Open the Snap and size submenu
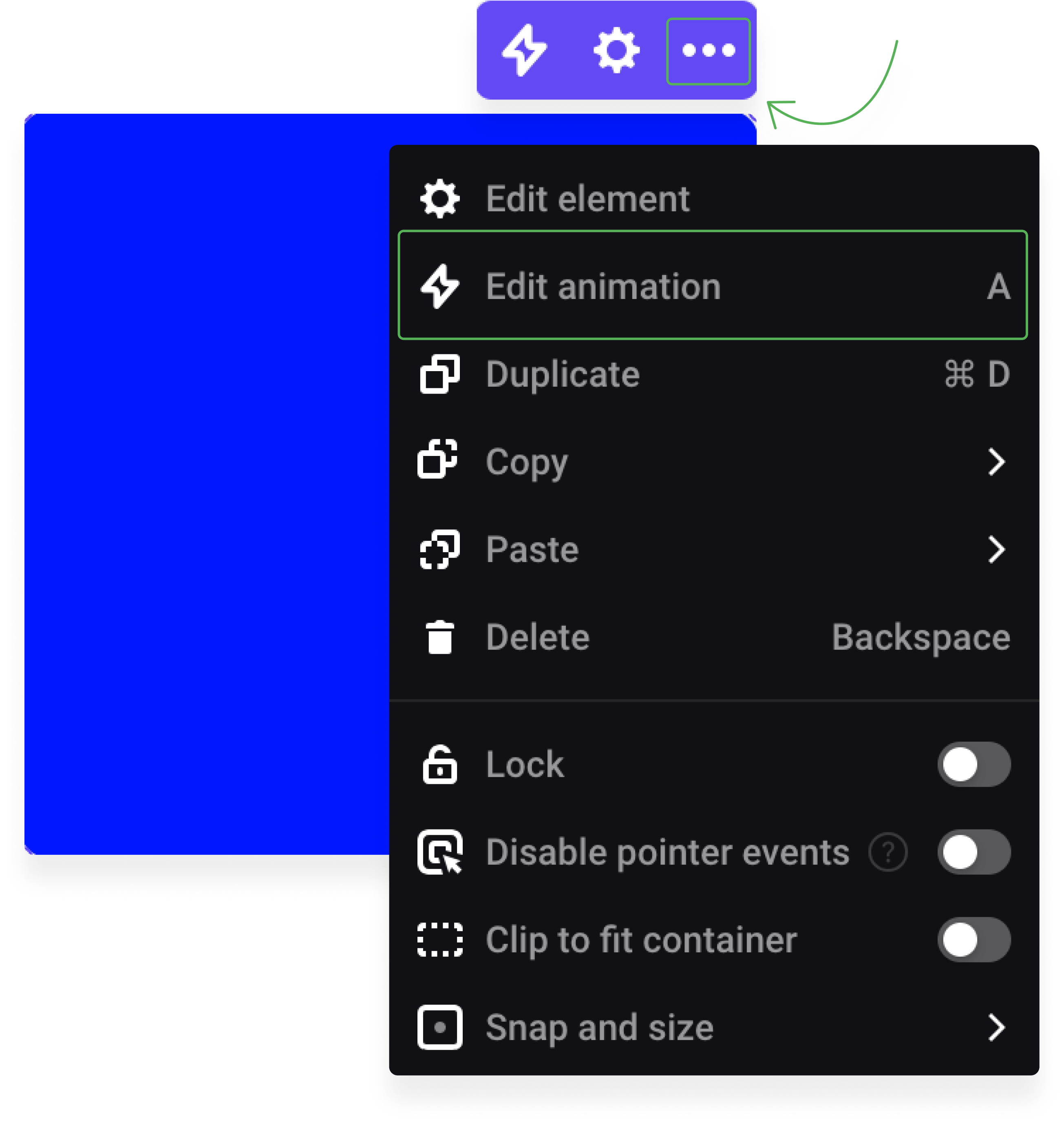Screen dimensions: 1064x1124 pyautogui.click(x=713, y=1027)
